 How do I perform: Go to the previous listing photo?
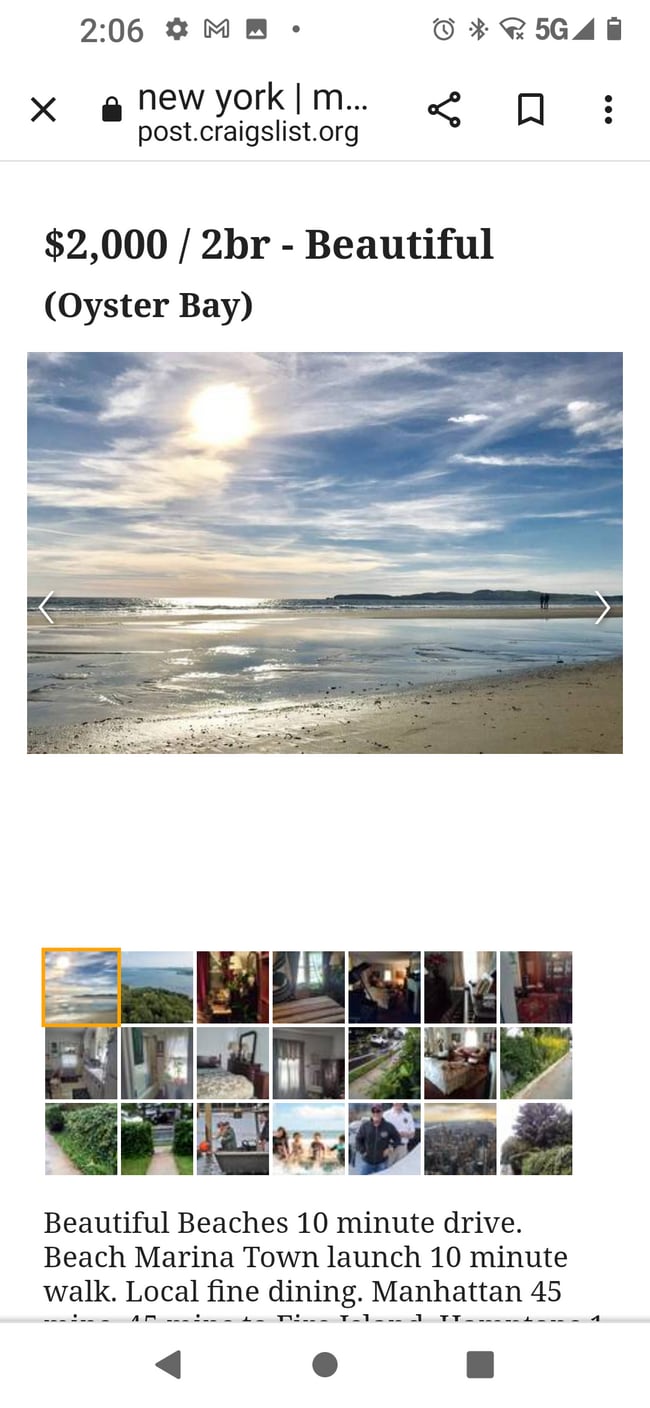46,607
